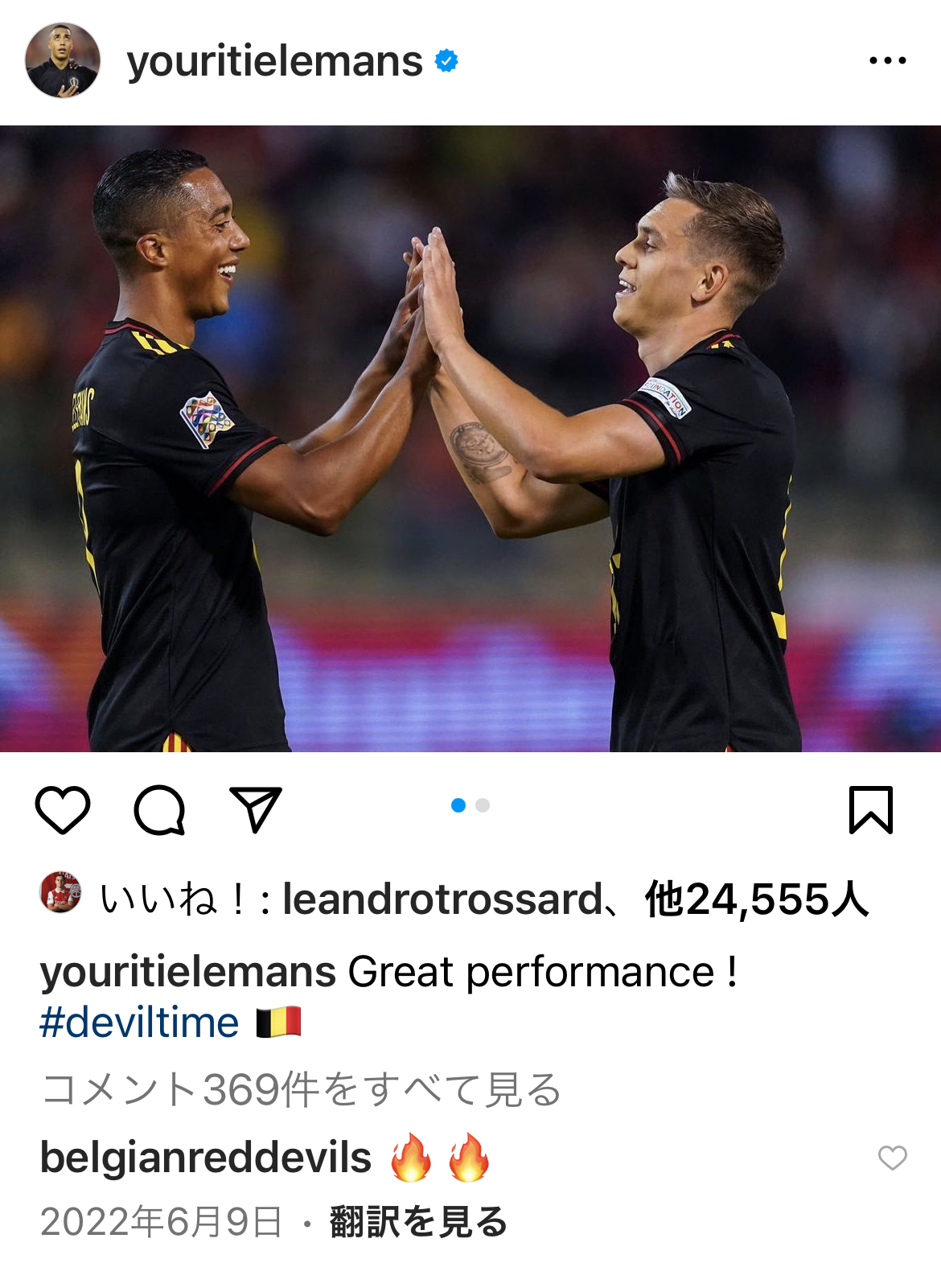Image resolution: width=941 pixels, height=1288 pixels.
Task: Open the youritielemans username in the header
Action: tap(274, 61)
